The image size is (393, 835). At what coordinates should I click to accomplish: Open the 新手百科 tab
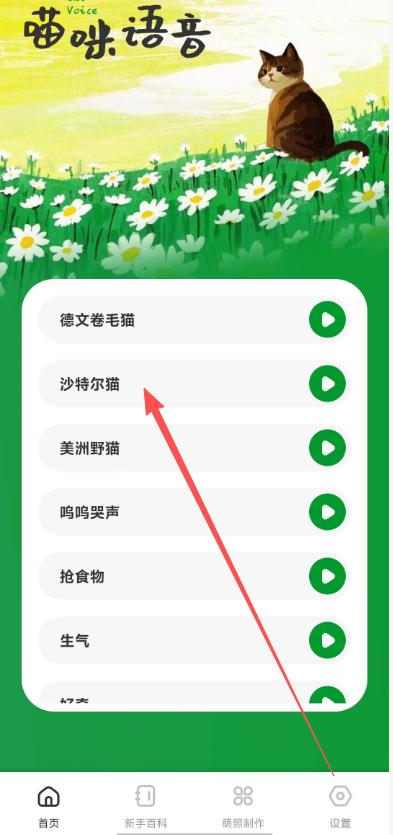click(145, 805)
